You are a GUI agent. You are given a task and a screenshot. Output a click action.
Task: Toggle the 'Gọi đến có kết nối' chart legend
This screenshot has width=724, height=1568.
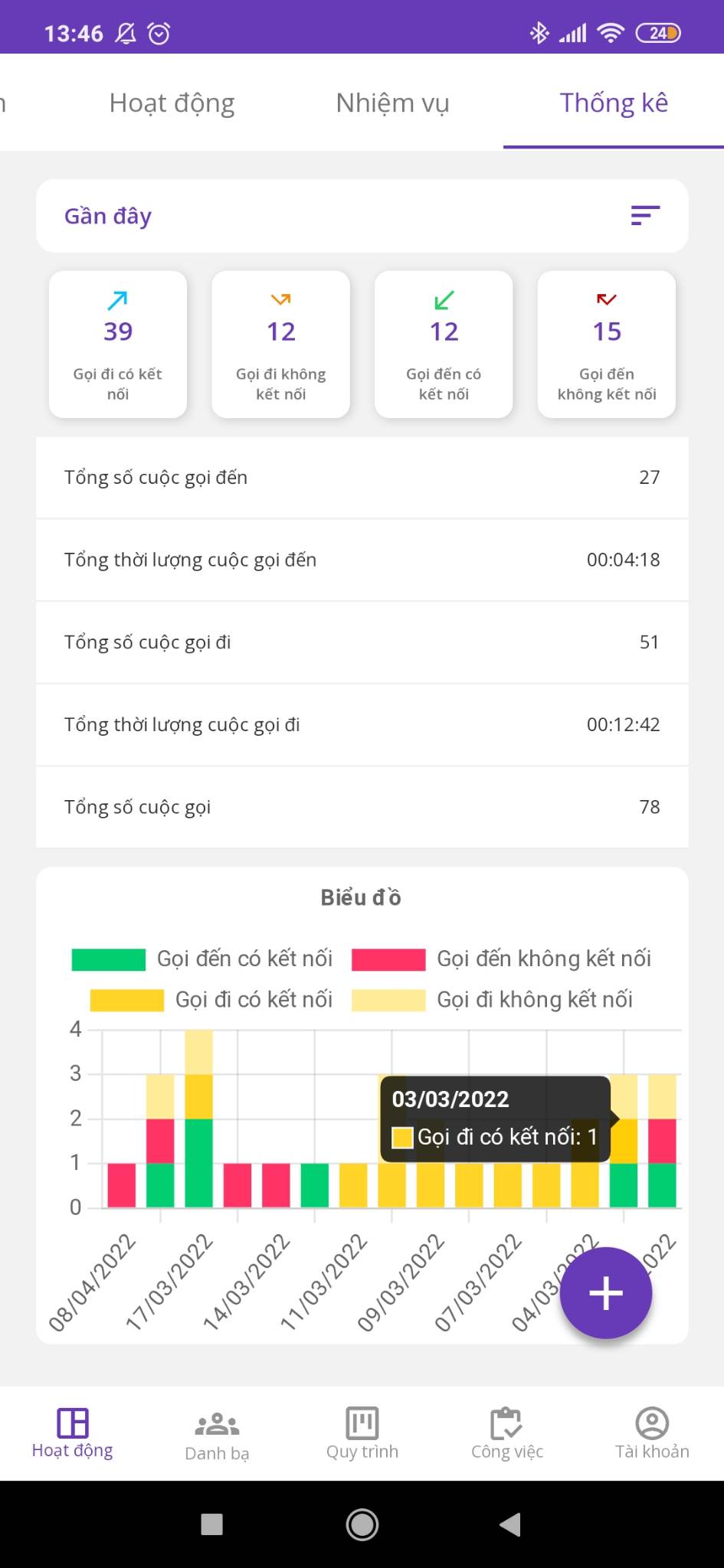pos(108,958)
